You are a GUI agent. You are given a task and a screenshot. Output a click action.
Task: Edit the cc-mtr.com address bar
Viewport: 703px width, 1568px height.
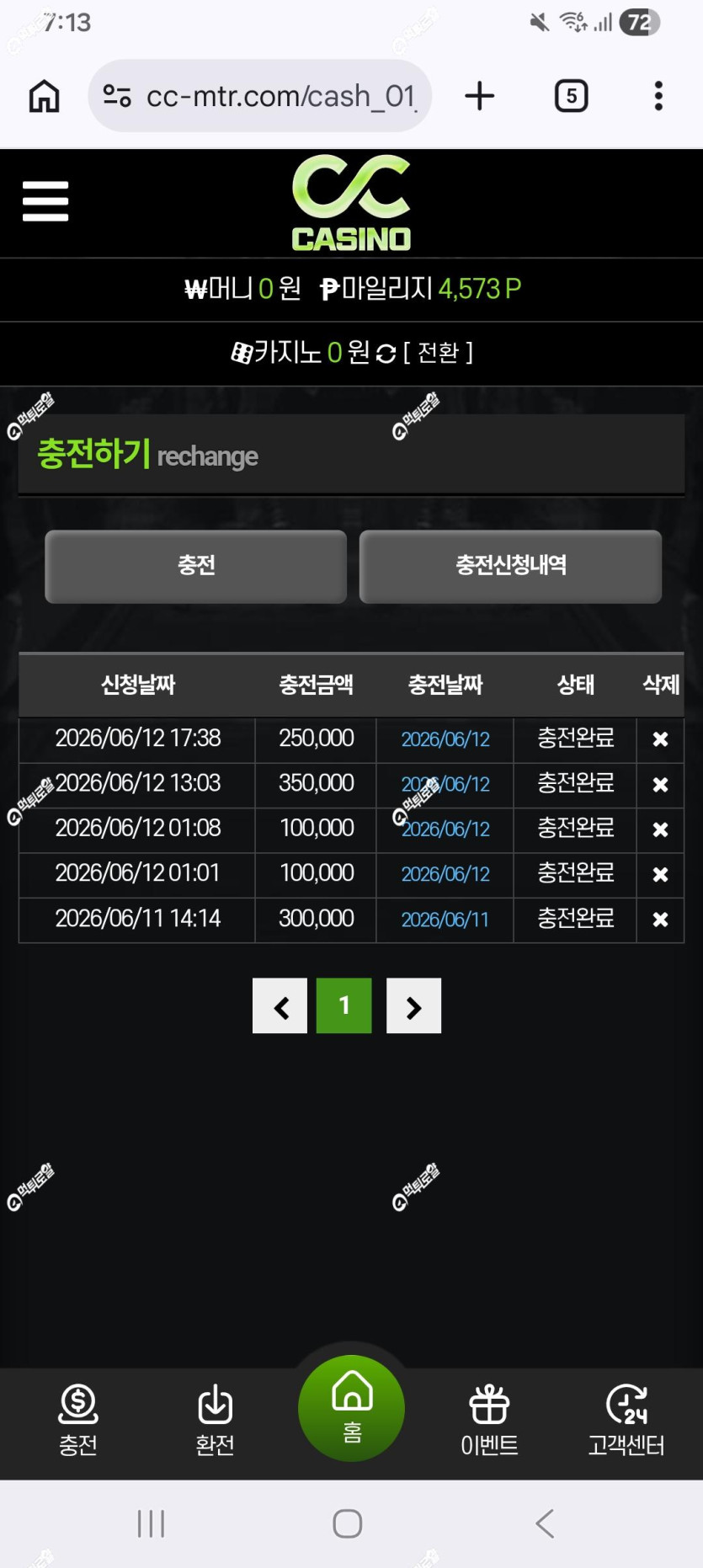[260, 96]
